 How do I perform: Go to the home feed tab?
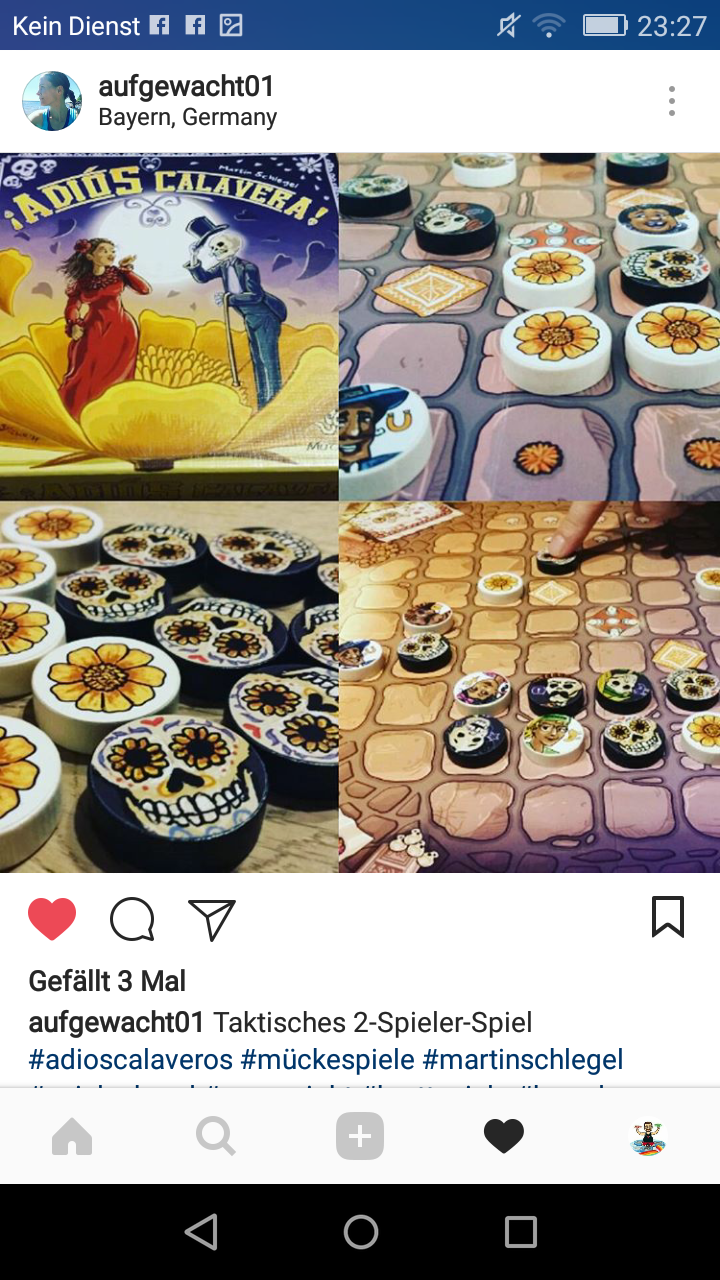[72, 1136]
